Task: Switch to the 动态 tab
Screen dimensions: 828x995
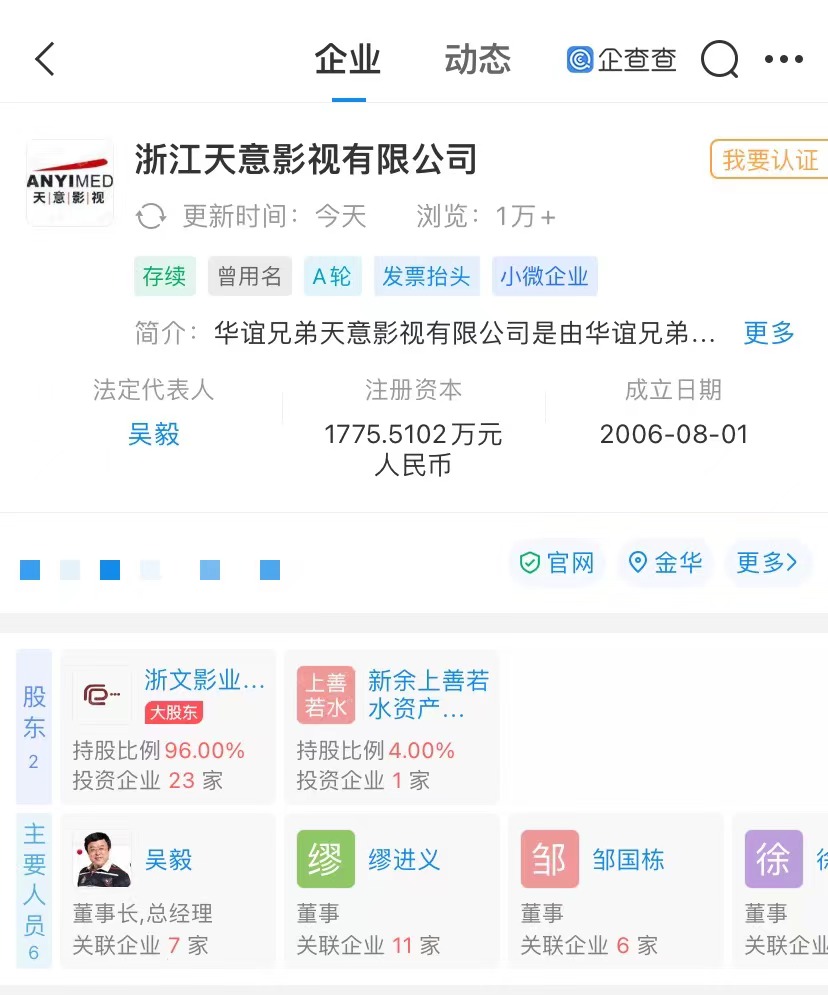Action: point(477,60)
